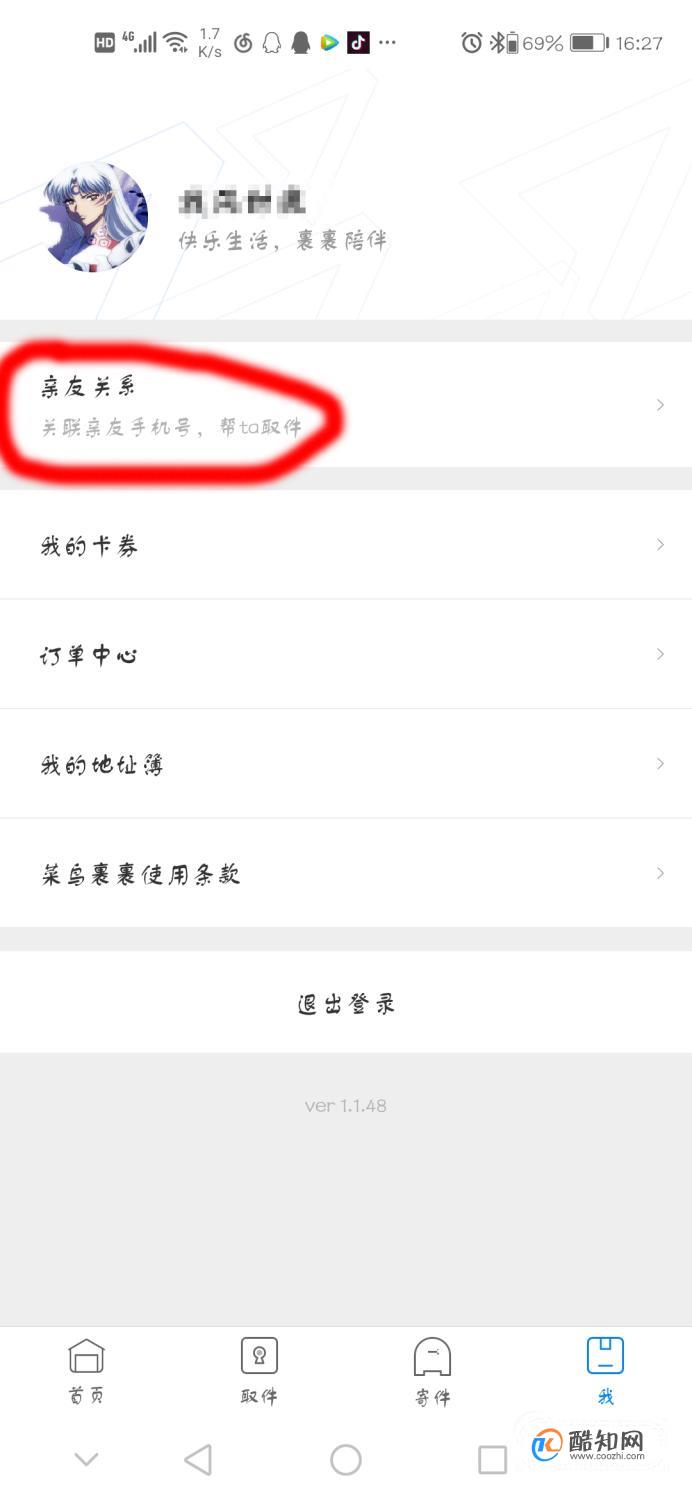The image size is (692, 1499).
Task: Tap the system back button
Action: tap(198, 1460)
